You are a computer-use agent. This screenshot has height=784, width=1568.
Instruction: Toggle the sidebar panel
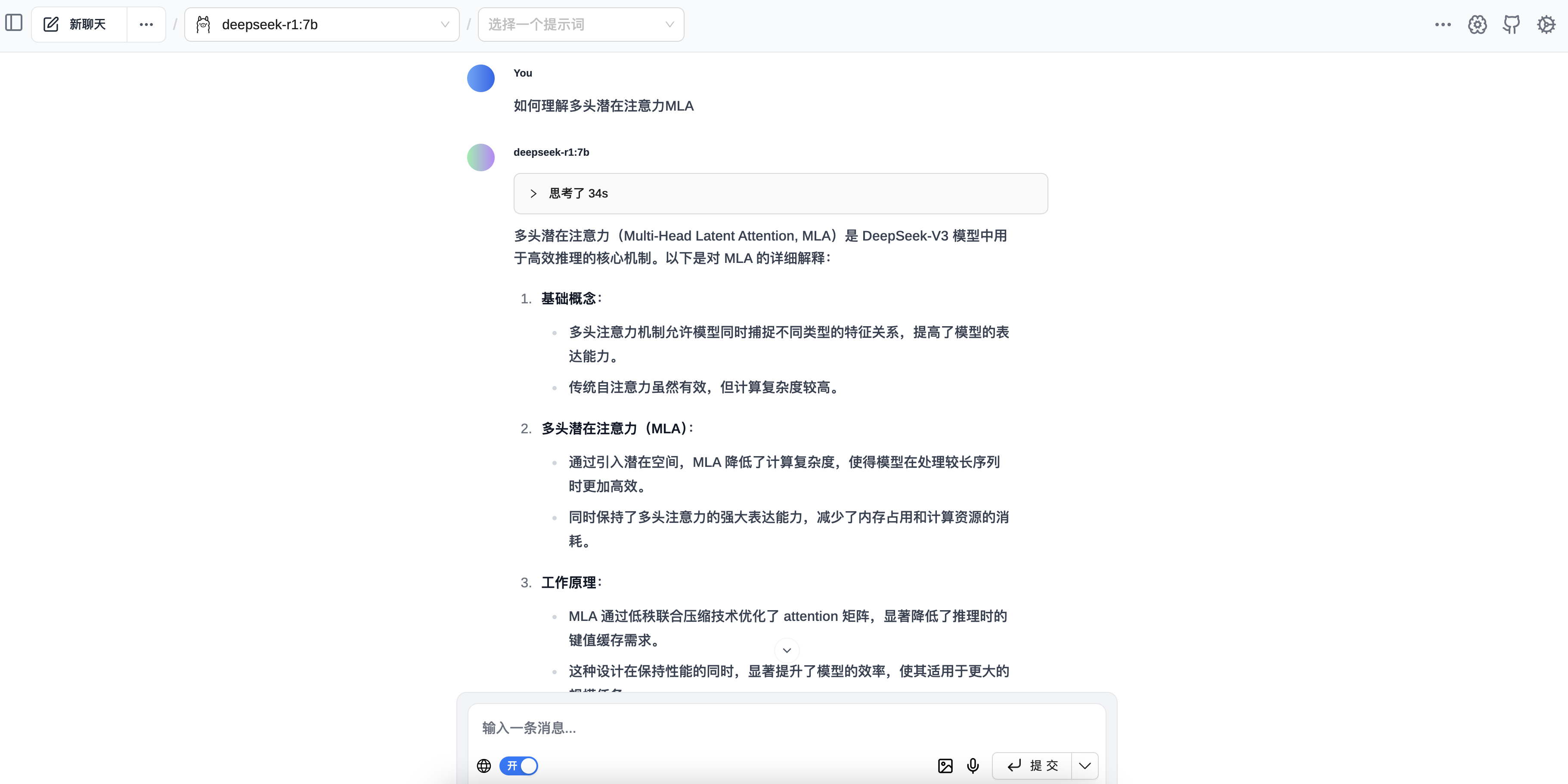[x=14, y=24]
